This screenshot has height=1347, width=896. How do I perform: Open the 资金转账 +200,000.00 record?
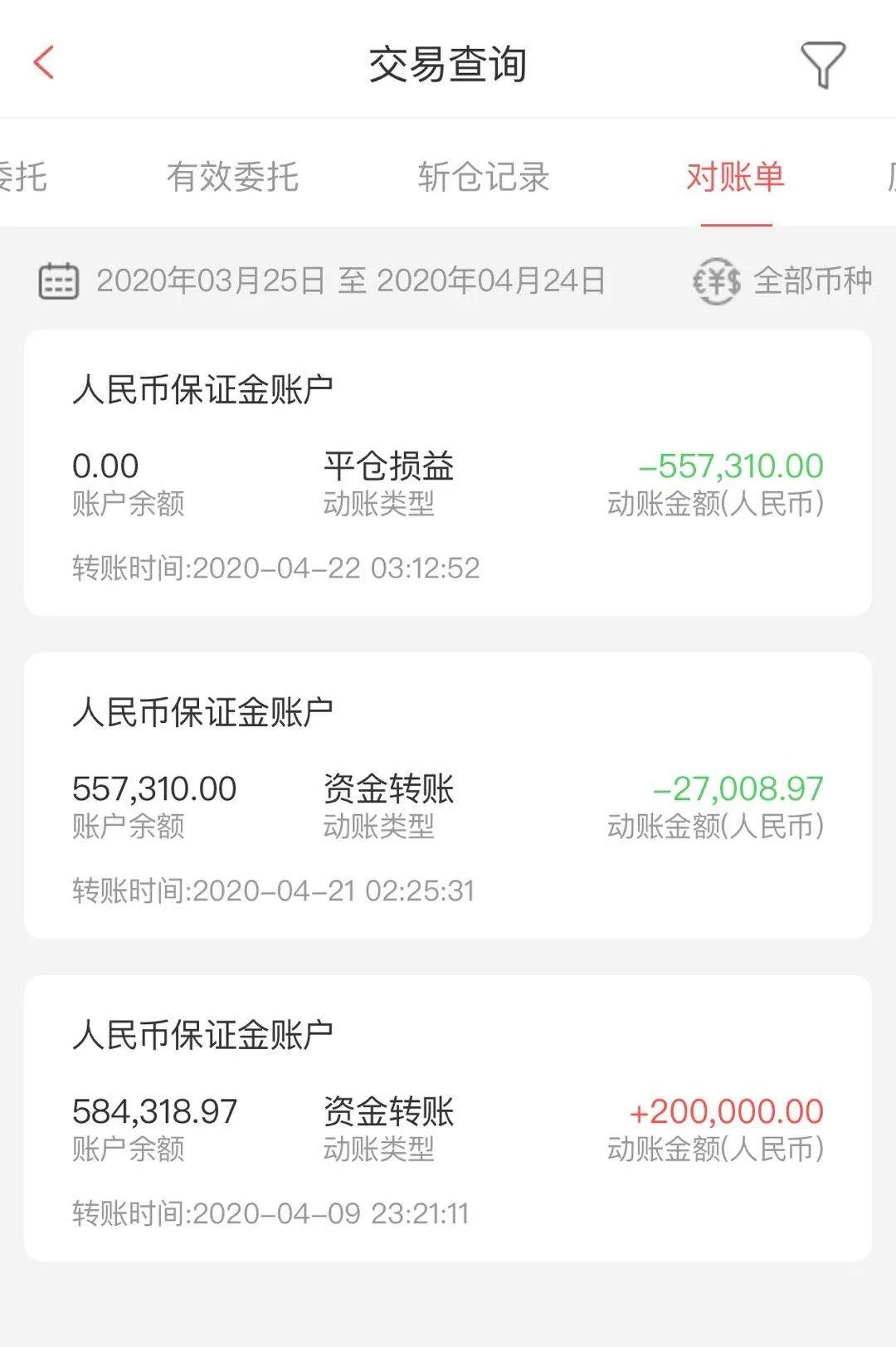448,1119
